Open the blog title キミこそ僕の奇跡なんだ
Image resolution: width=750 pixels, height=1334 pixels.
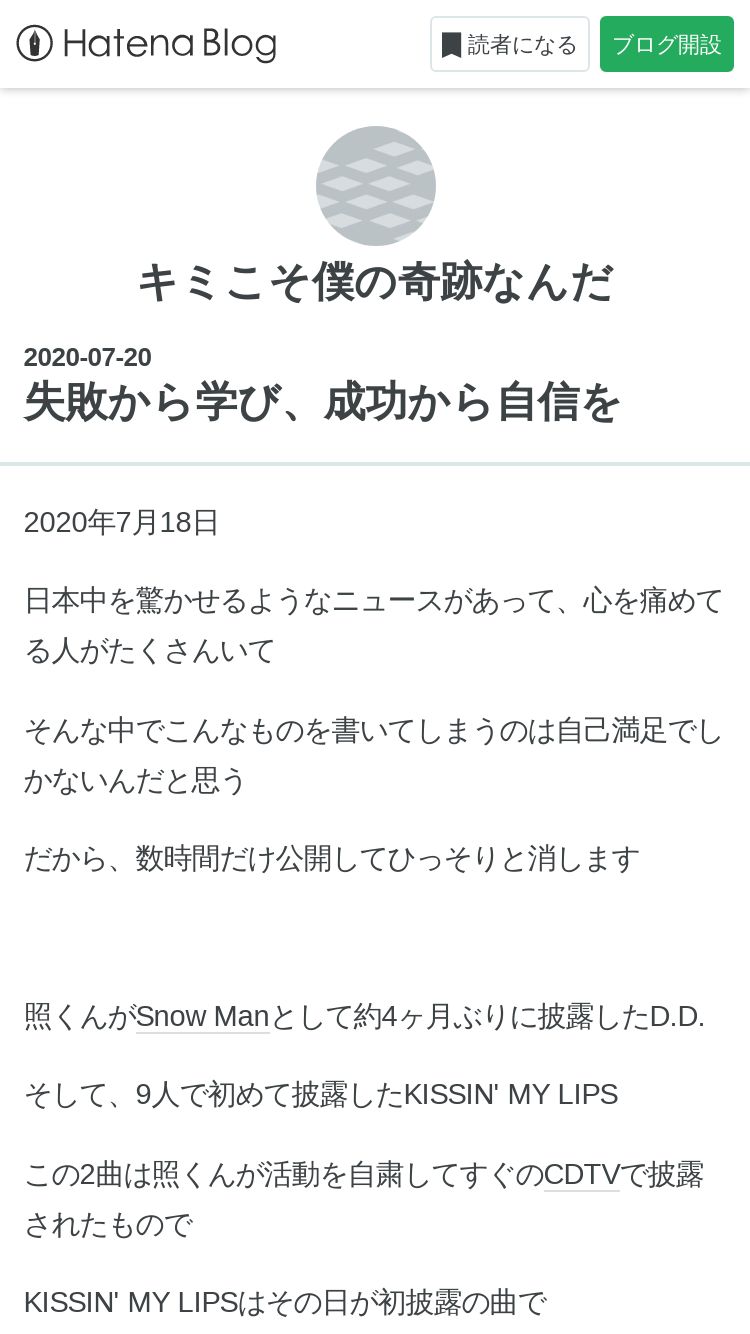click(375, 283)
